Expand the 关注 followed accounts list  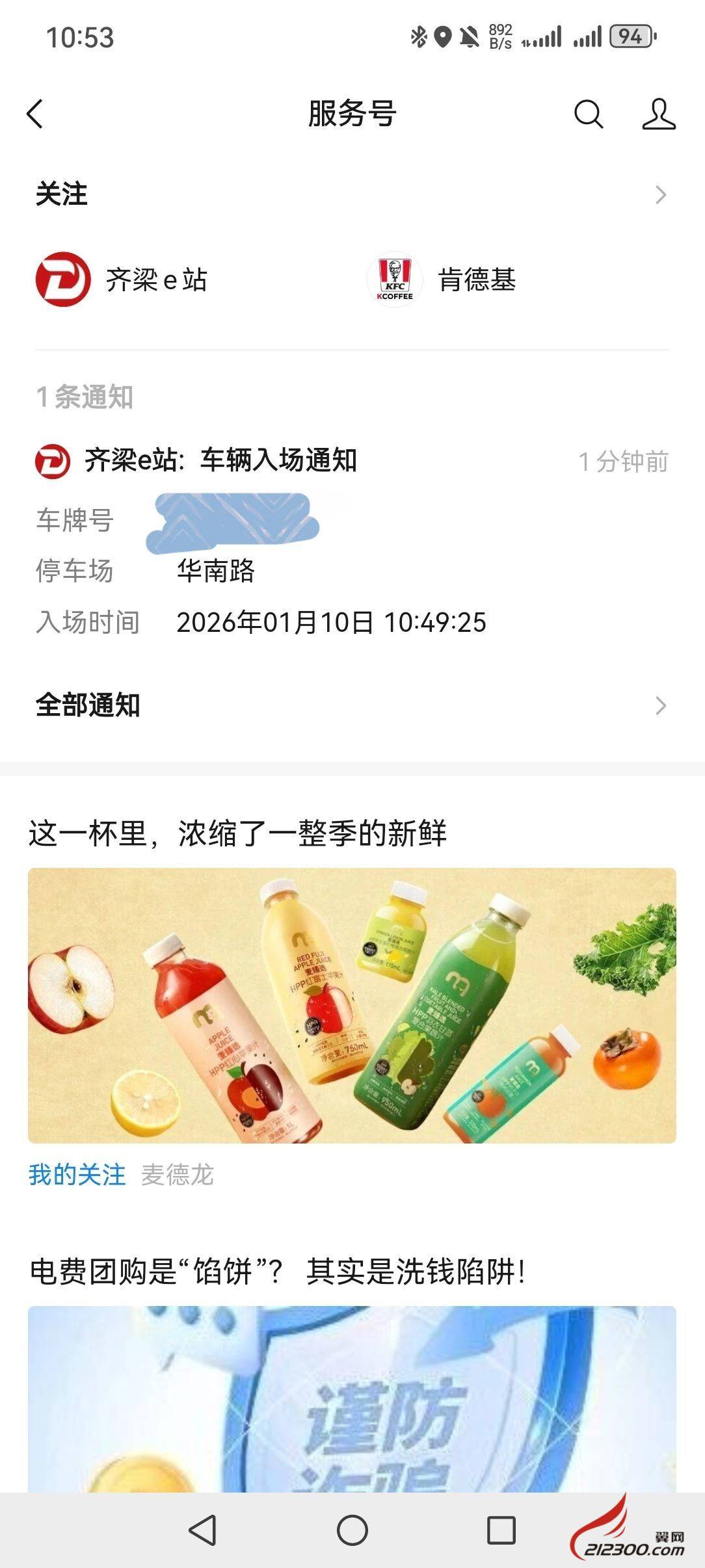[660, 194]
